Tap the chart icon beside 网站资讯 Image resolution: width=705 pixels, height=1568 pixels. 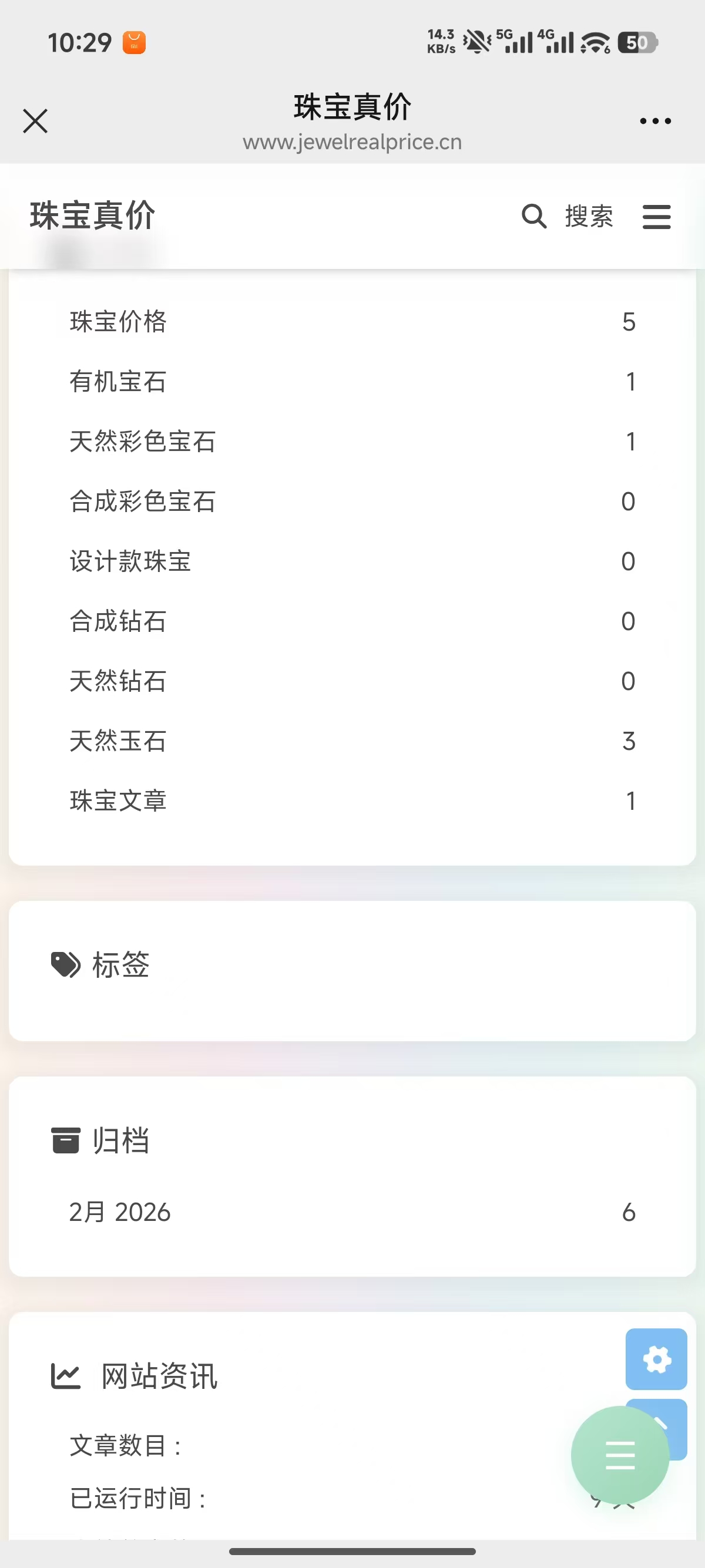(65, 1375)
